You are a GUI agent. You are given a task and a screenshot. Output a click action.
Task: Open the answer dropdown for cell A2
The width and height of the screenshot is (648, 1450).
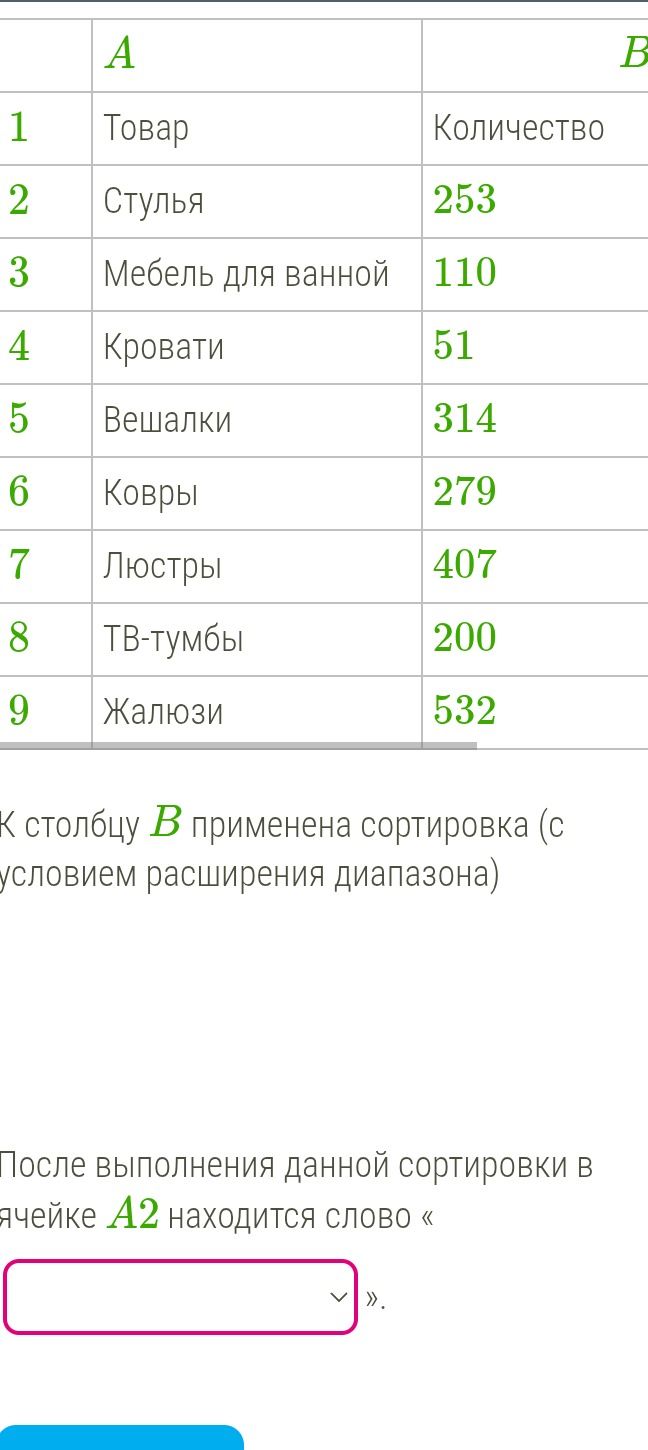click(x=181, y=1297)
